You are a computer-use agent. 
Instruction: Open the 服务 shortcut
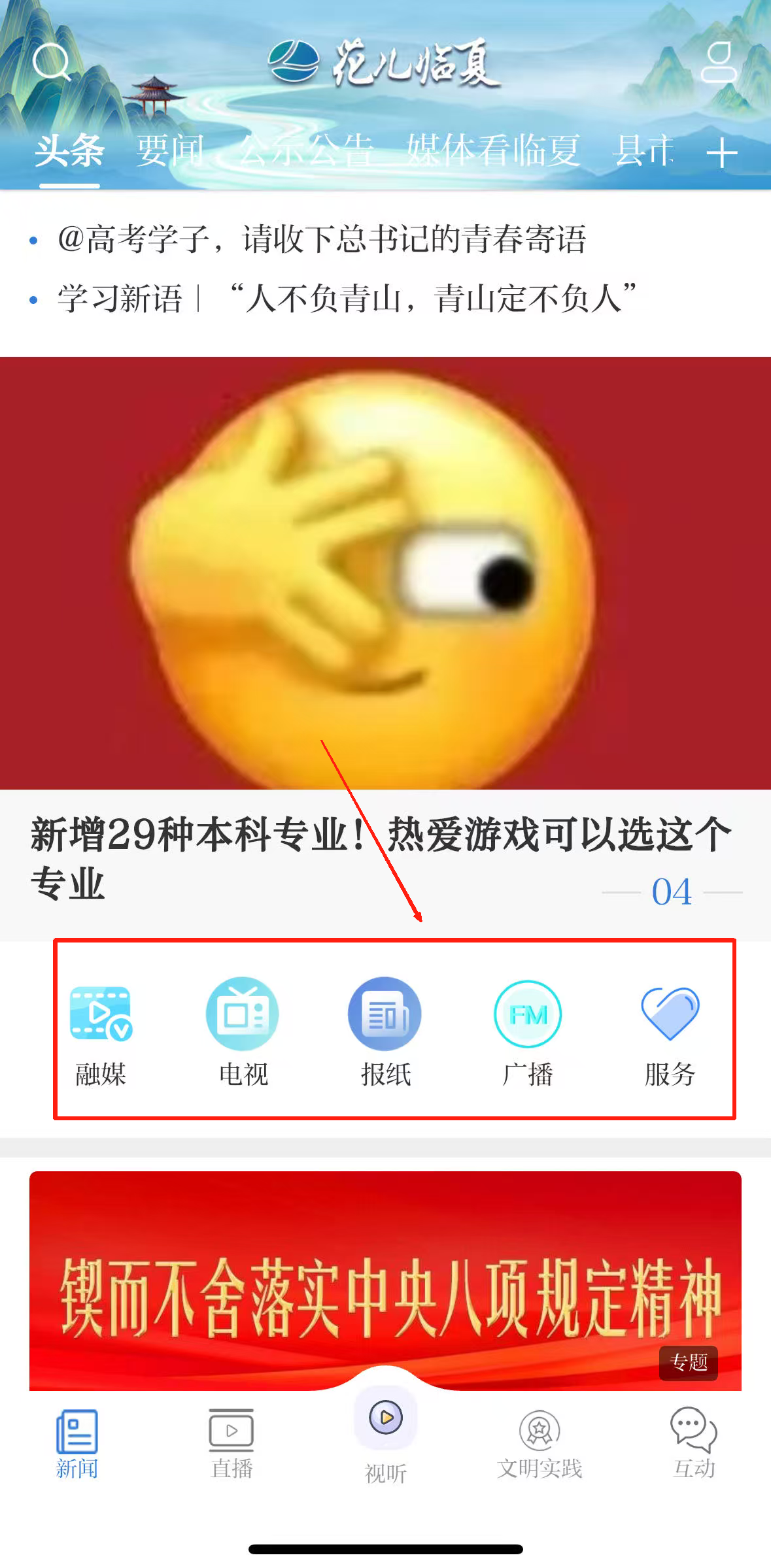click(670, 1030)
